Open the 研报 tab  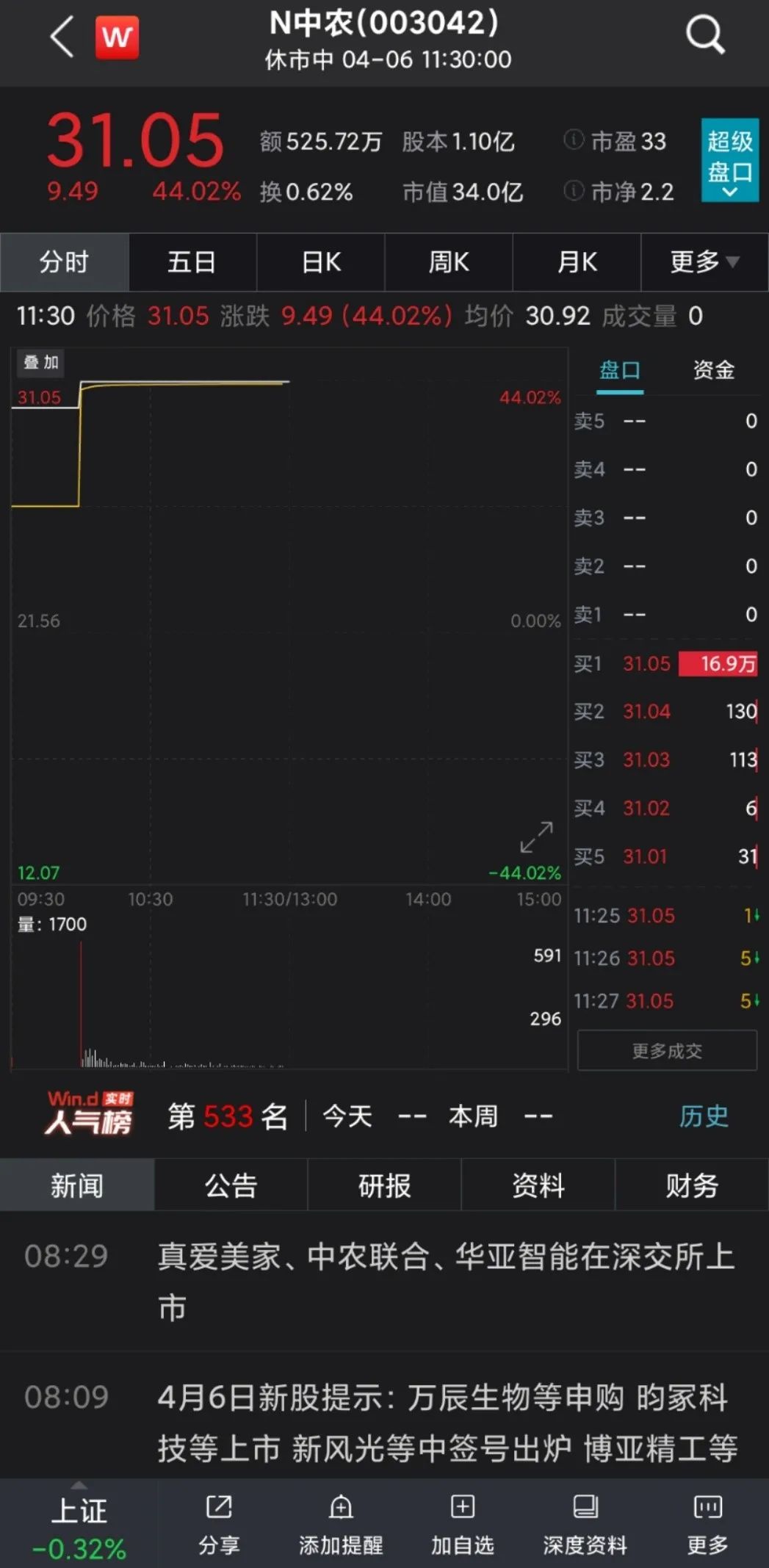[384, 1185]
